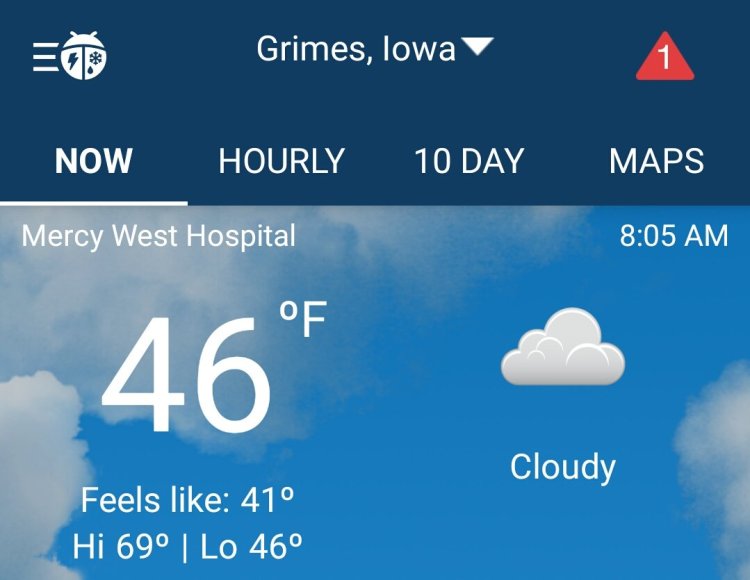
Task: Switch to the HOURLY tab
Action: [281, 161]
